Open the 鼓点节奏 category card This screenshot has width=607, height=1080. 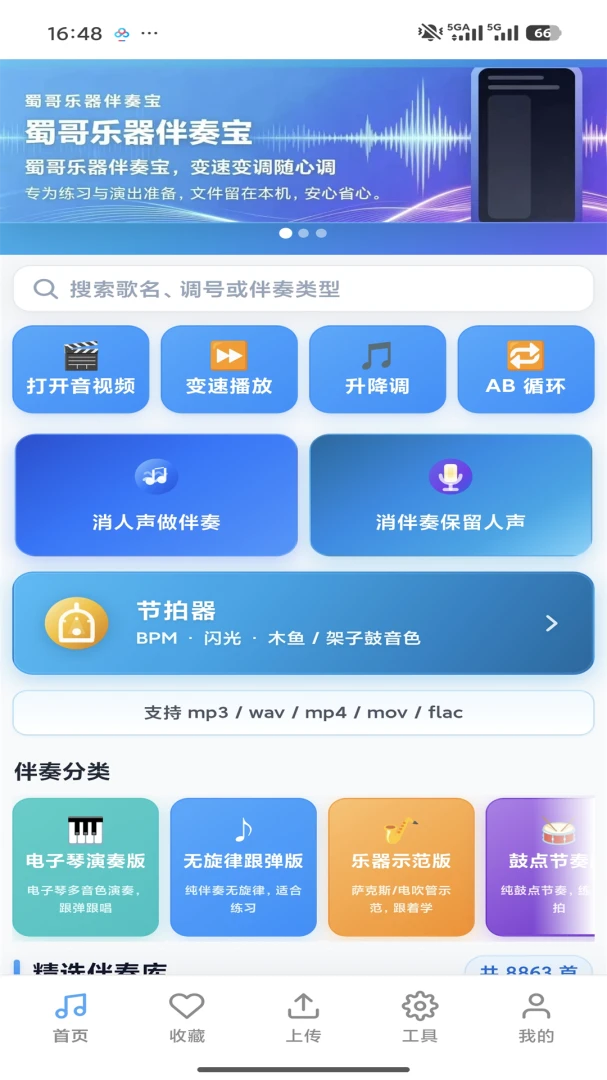(540, 866)
